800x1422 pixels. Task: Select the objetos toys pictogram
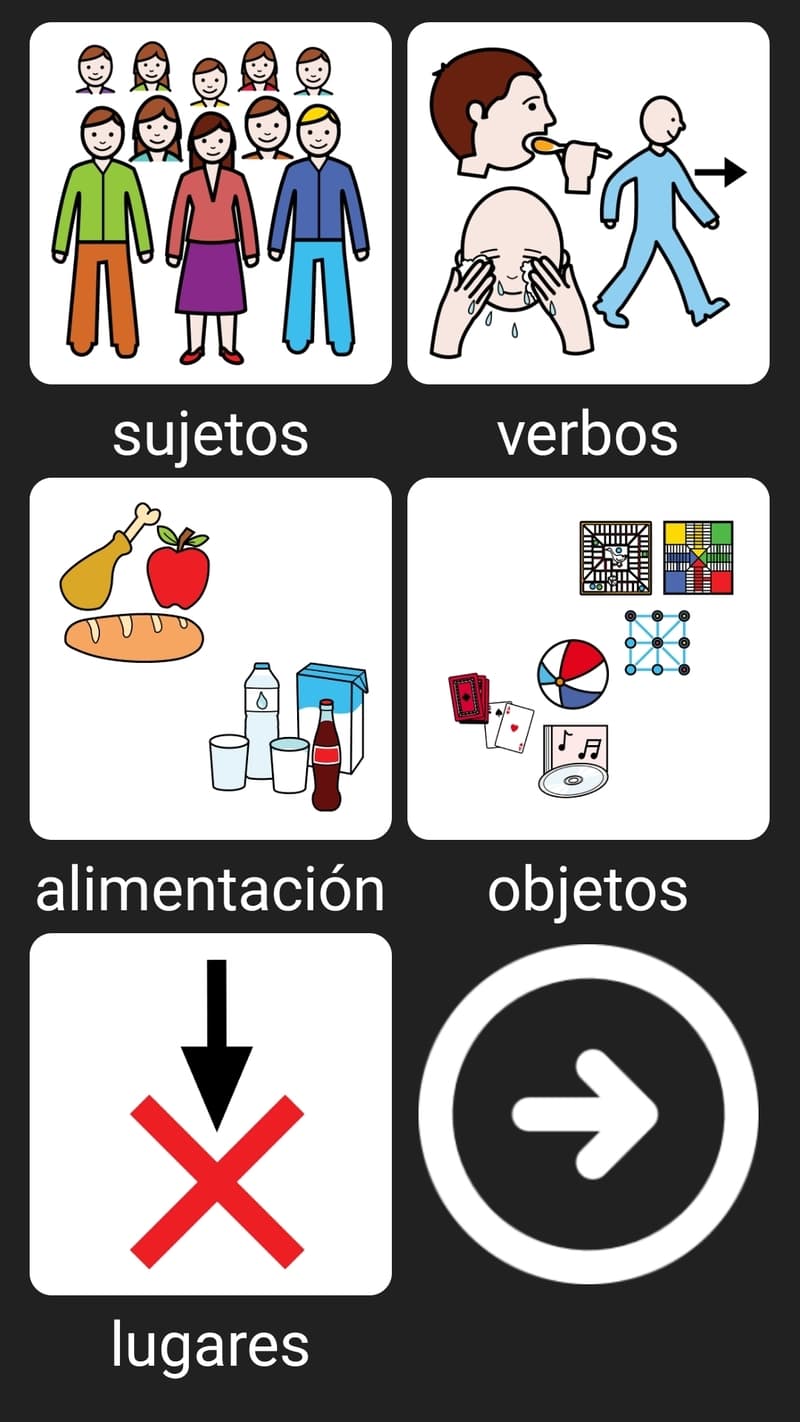(x=590, y=655)
